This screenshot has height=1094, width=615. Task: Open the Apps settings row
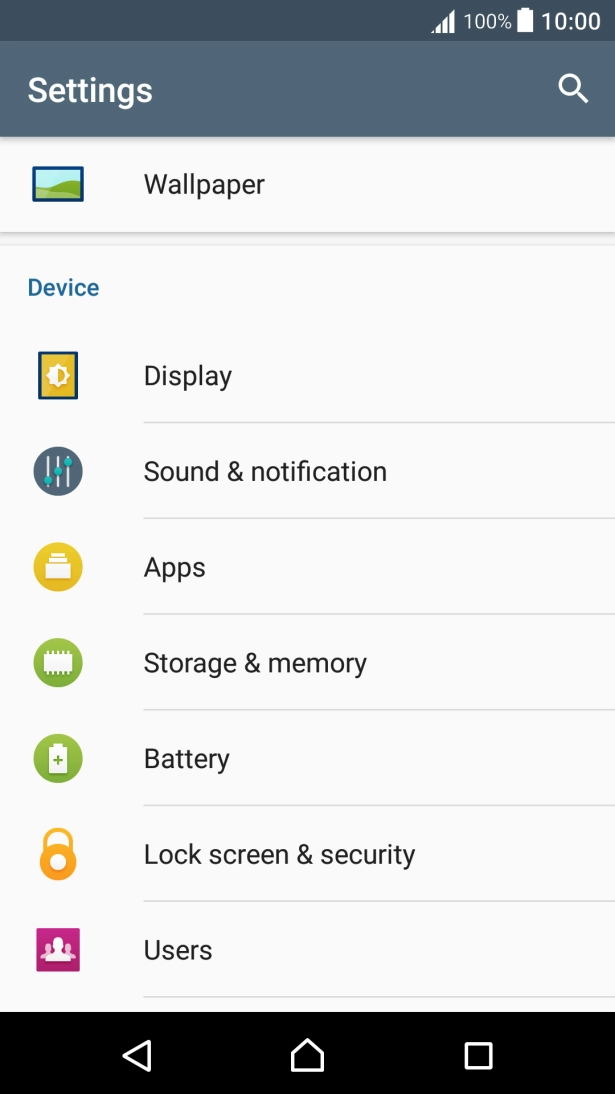pos(307,567)
